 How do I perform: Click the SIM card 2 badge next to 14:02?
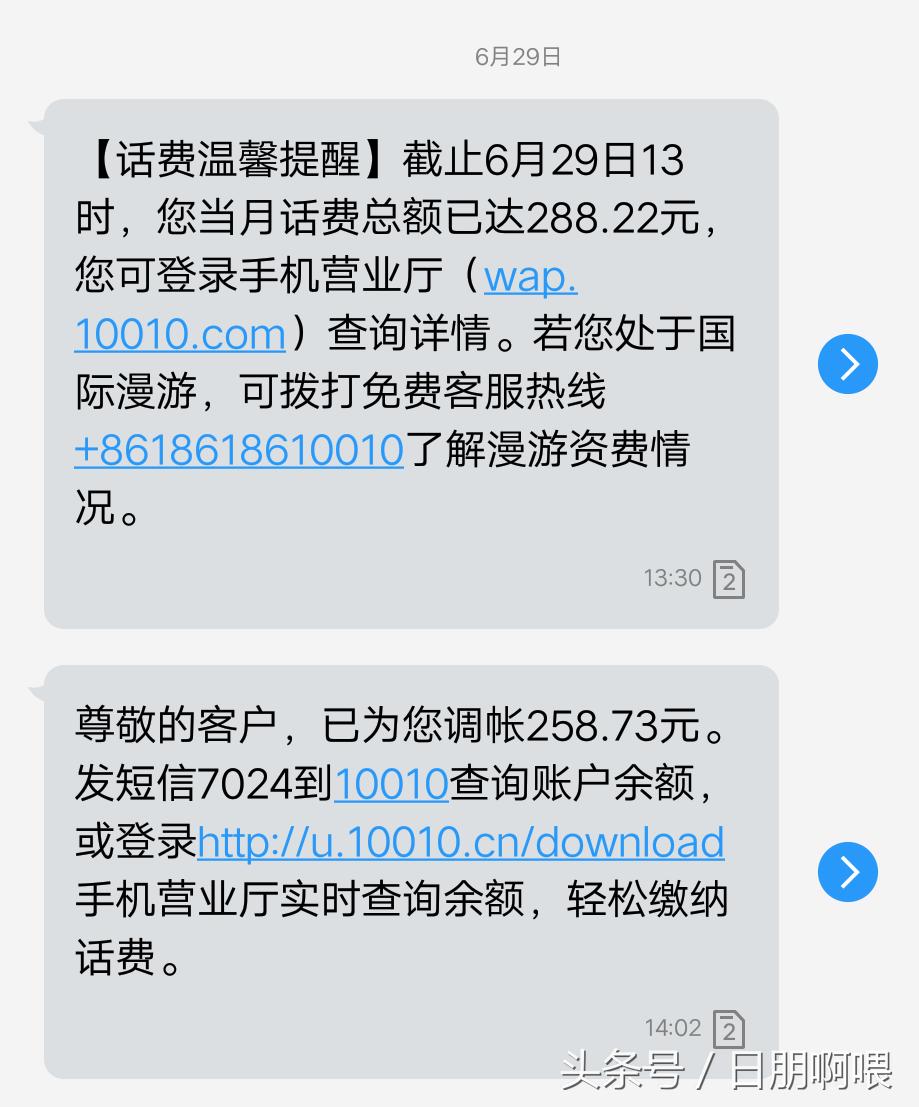click(729, 1028)
